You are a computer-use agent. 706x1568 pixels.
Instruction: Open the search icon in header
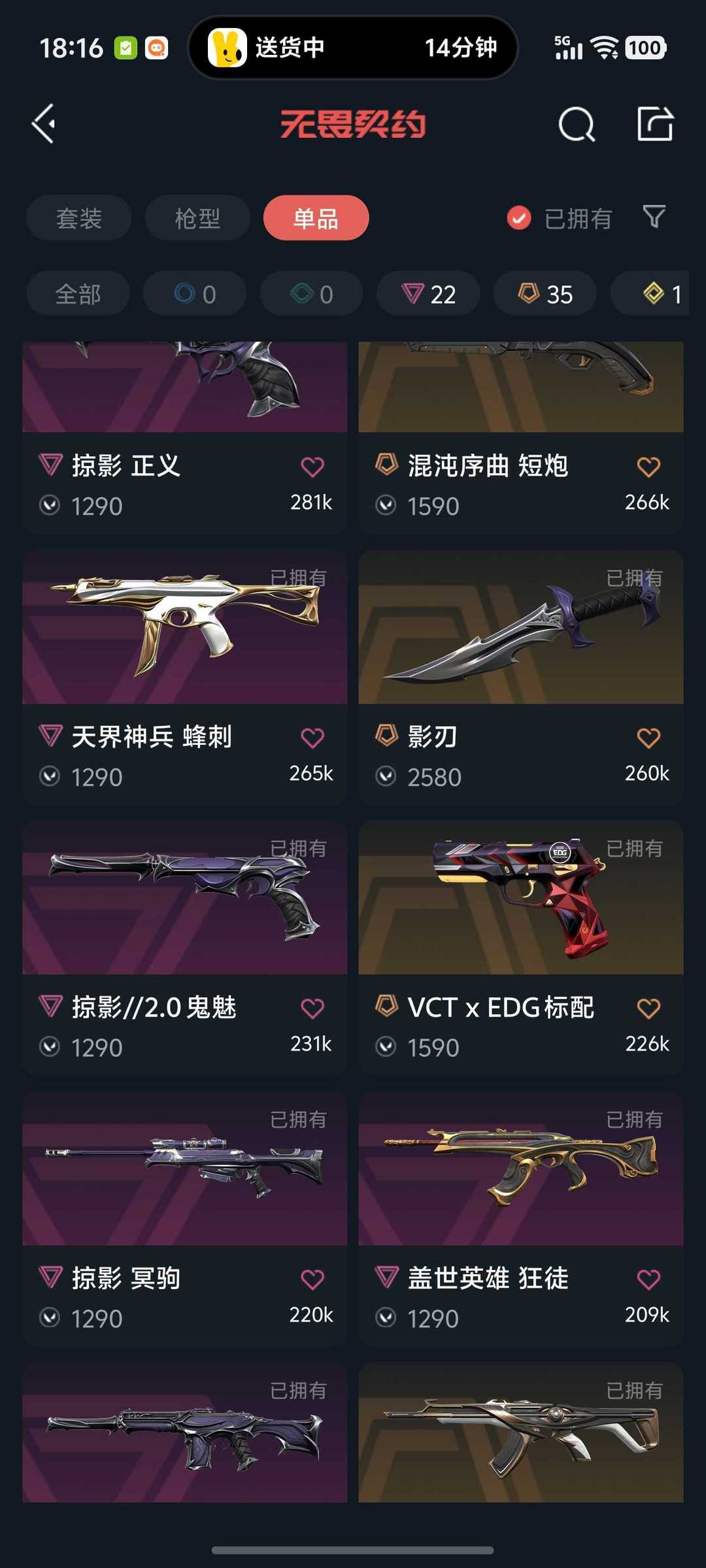pyautogui.click(x=577, y=123)
